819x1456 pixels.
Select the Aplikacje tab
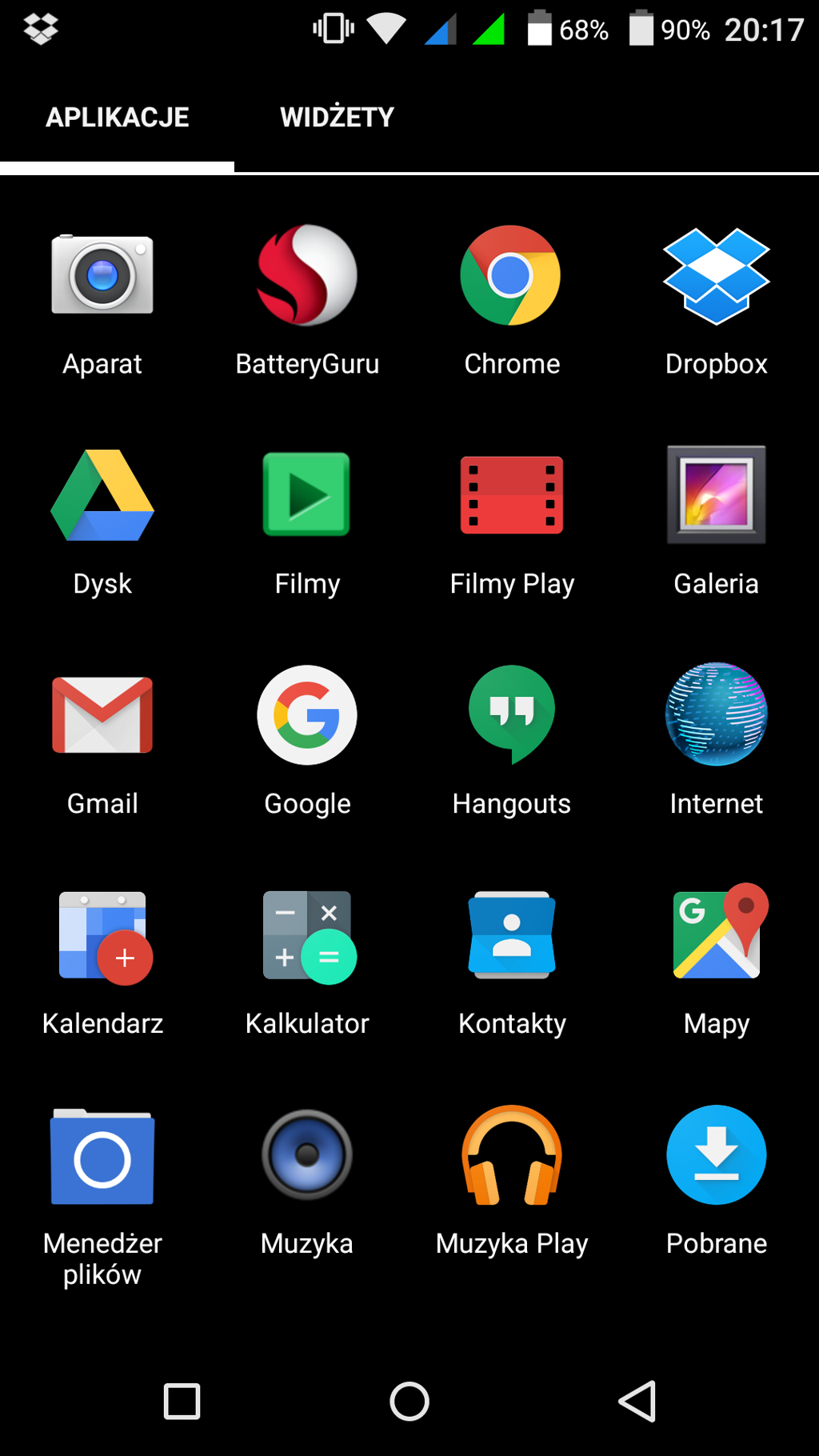click(x=117, y=117)
